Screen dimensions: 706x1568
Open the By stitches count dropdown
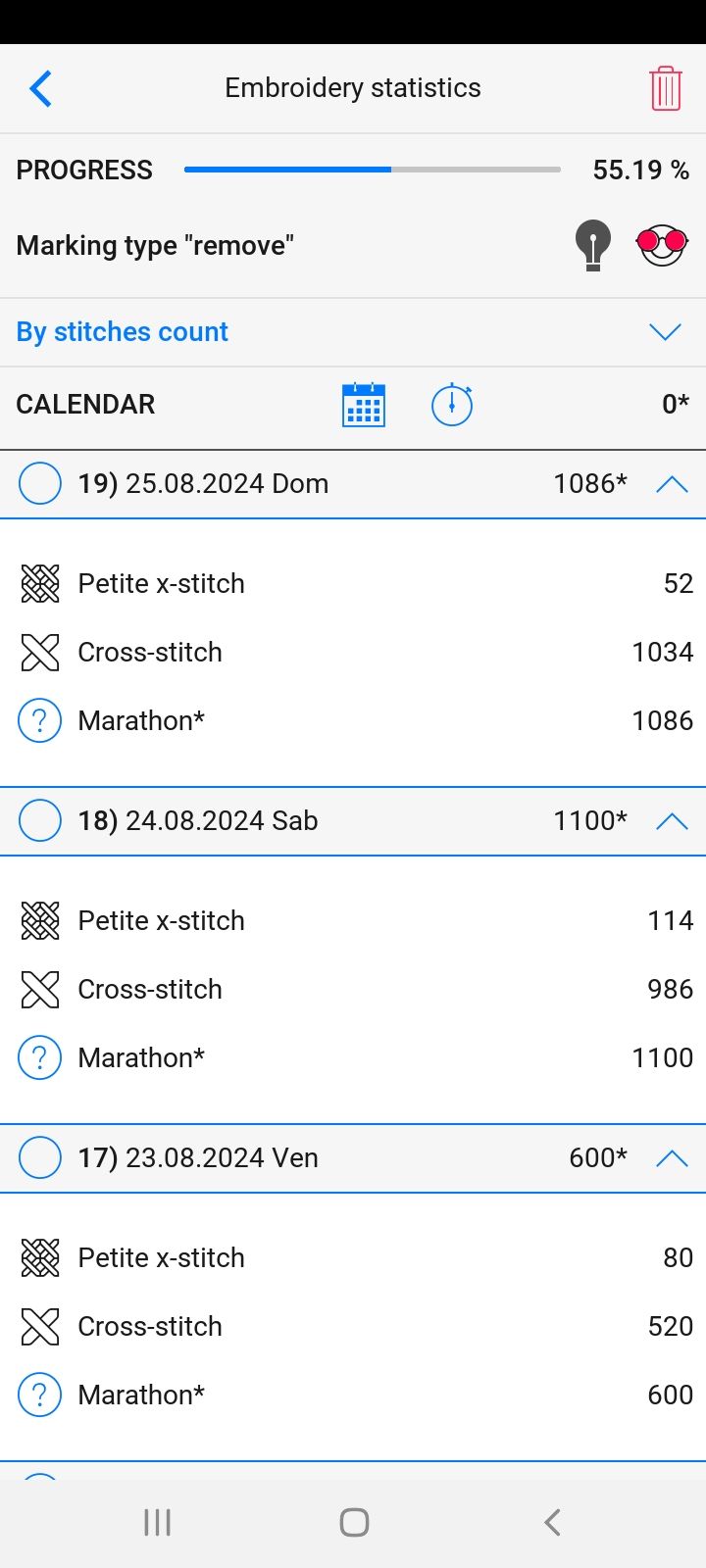tap(664, 332)
